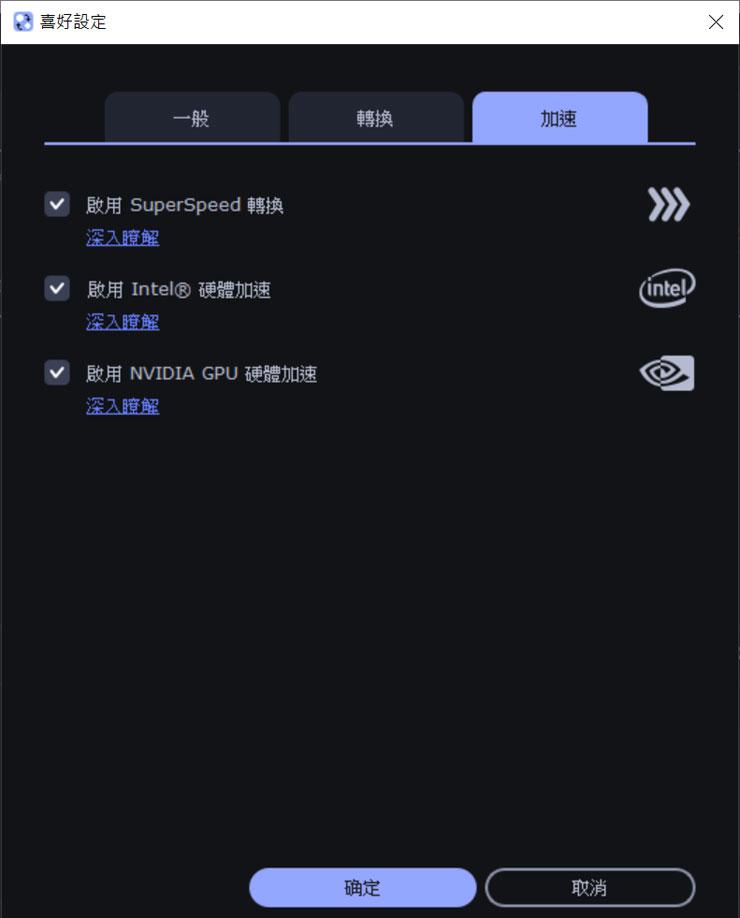Viewport: 740px width, 918px height.
Task: Open 深入瞭解 link under SuperSpeed 轉換
Action: pyautogui.click(x=122, y=238)
